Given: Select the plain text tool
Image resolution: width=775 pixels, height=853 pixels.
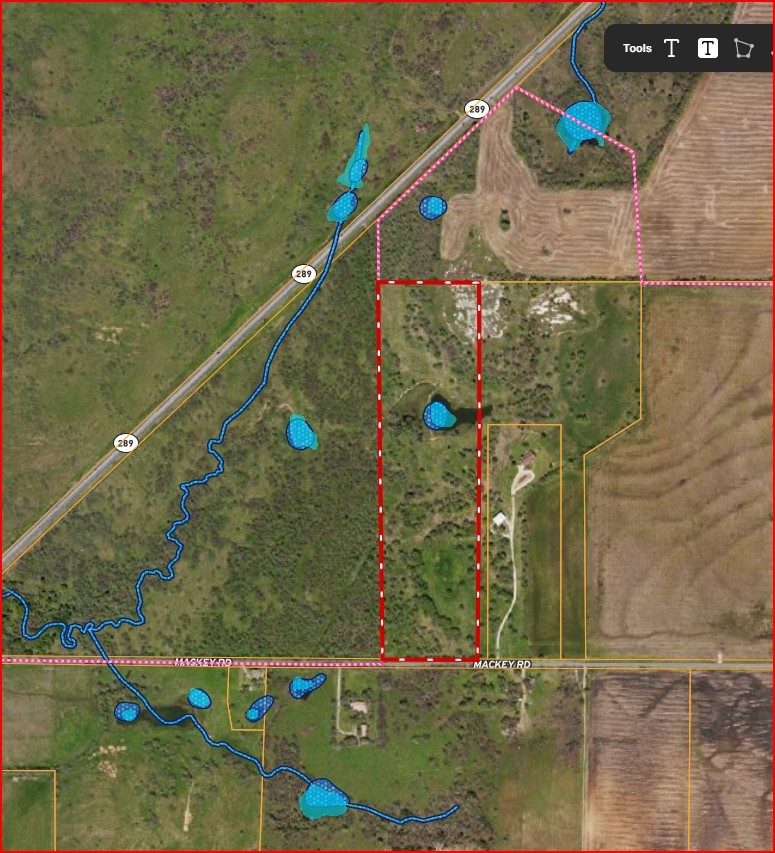Looking at the screenshot, I should pos(672,48).
